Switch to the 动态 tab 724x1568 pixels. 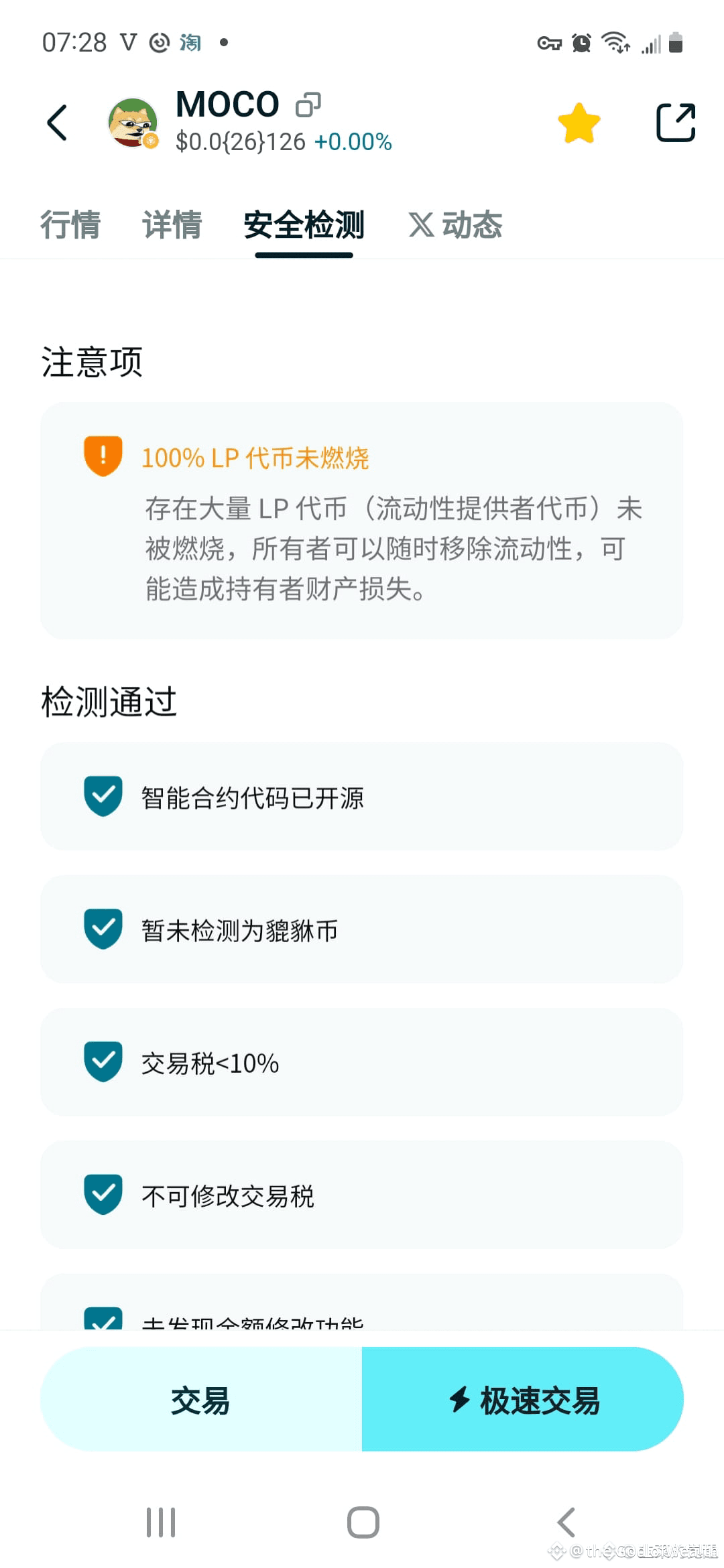point(457,226)
